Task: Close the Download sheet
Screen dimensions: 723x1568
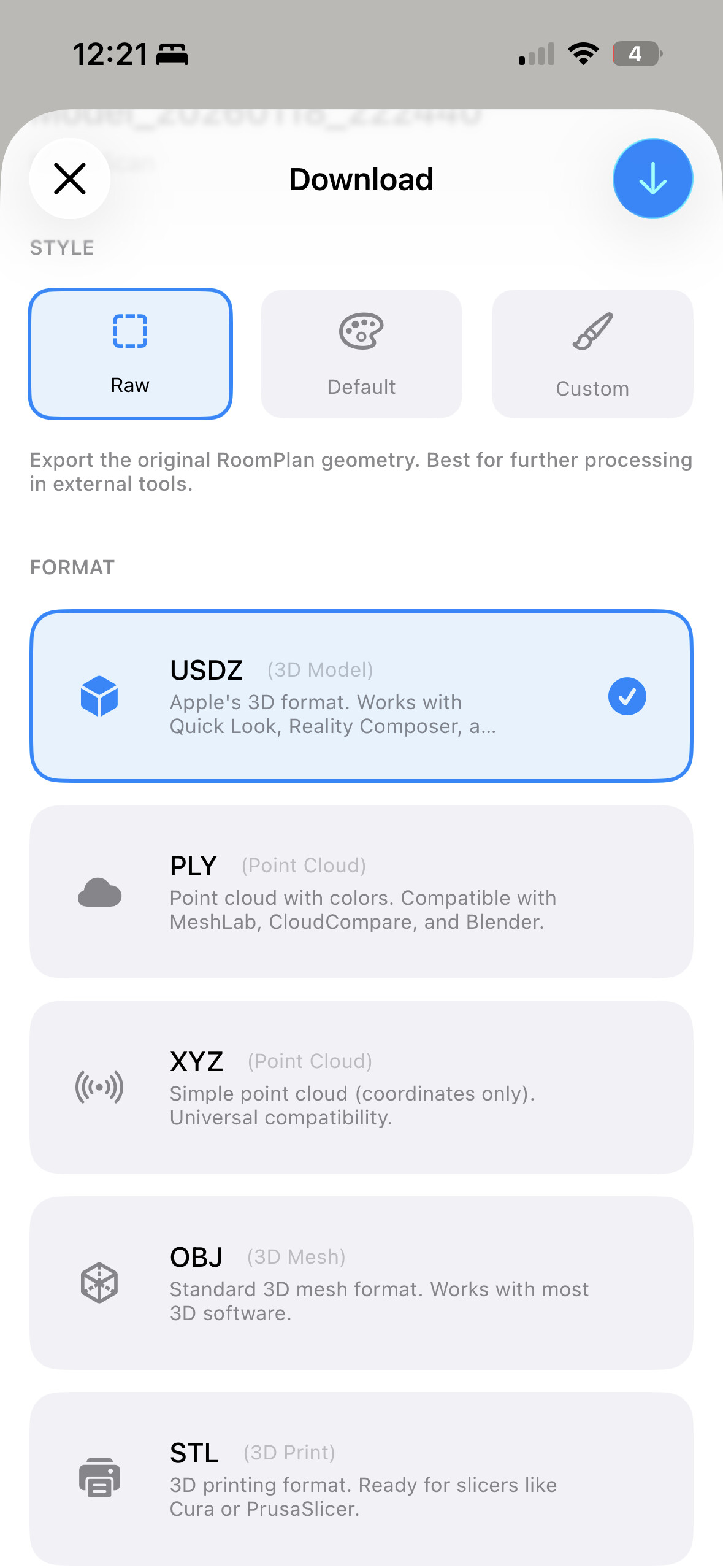Action: pos(70,179)
